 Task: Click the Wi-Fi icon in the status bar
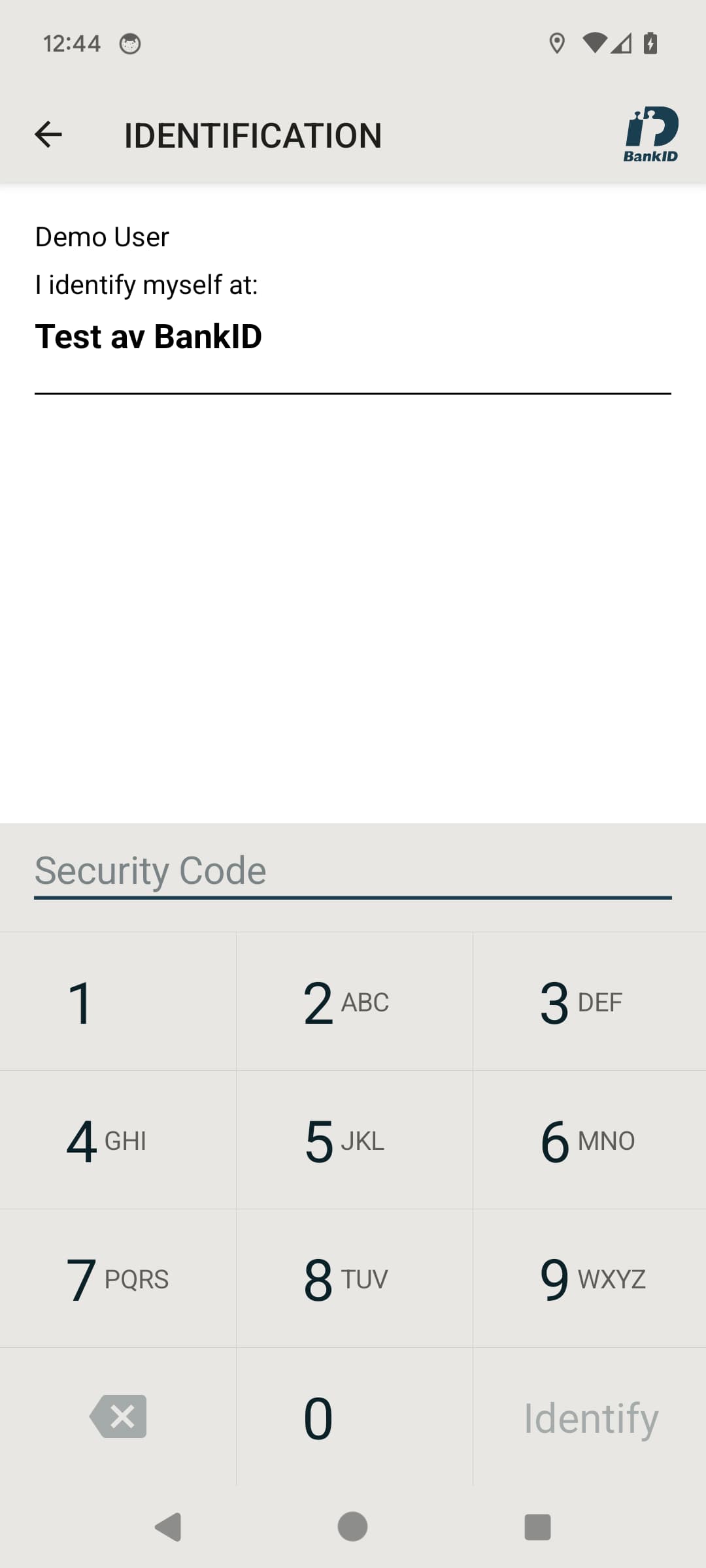[x=594, y=43]
